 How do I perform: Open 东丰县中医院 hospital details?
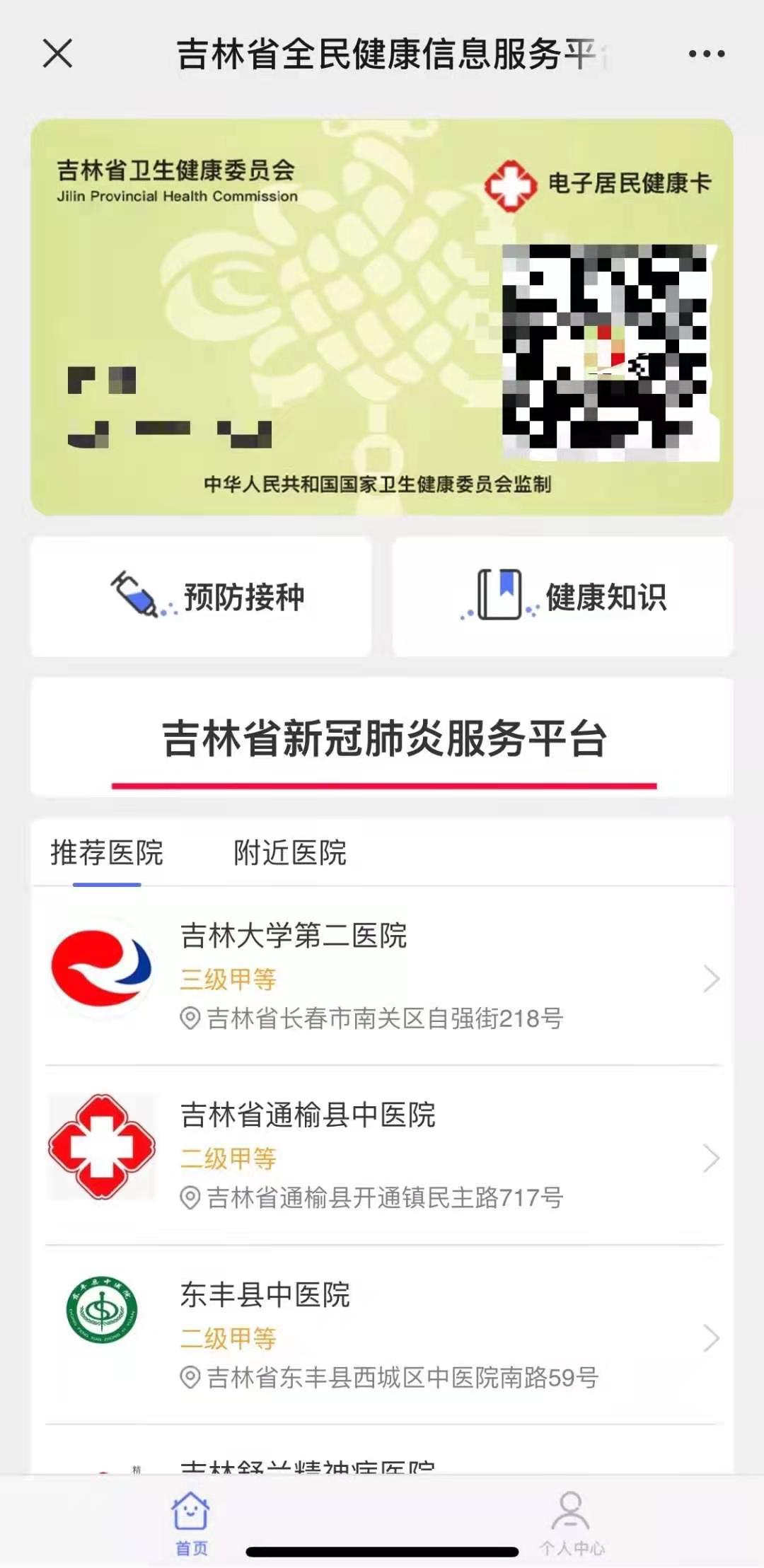pos(382,1335)
